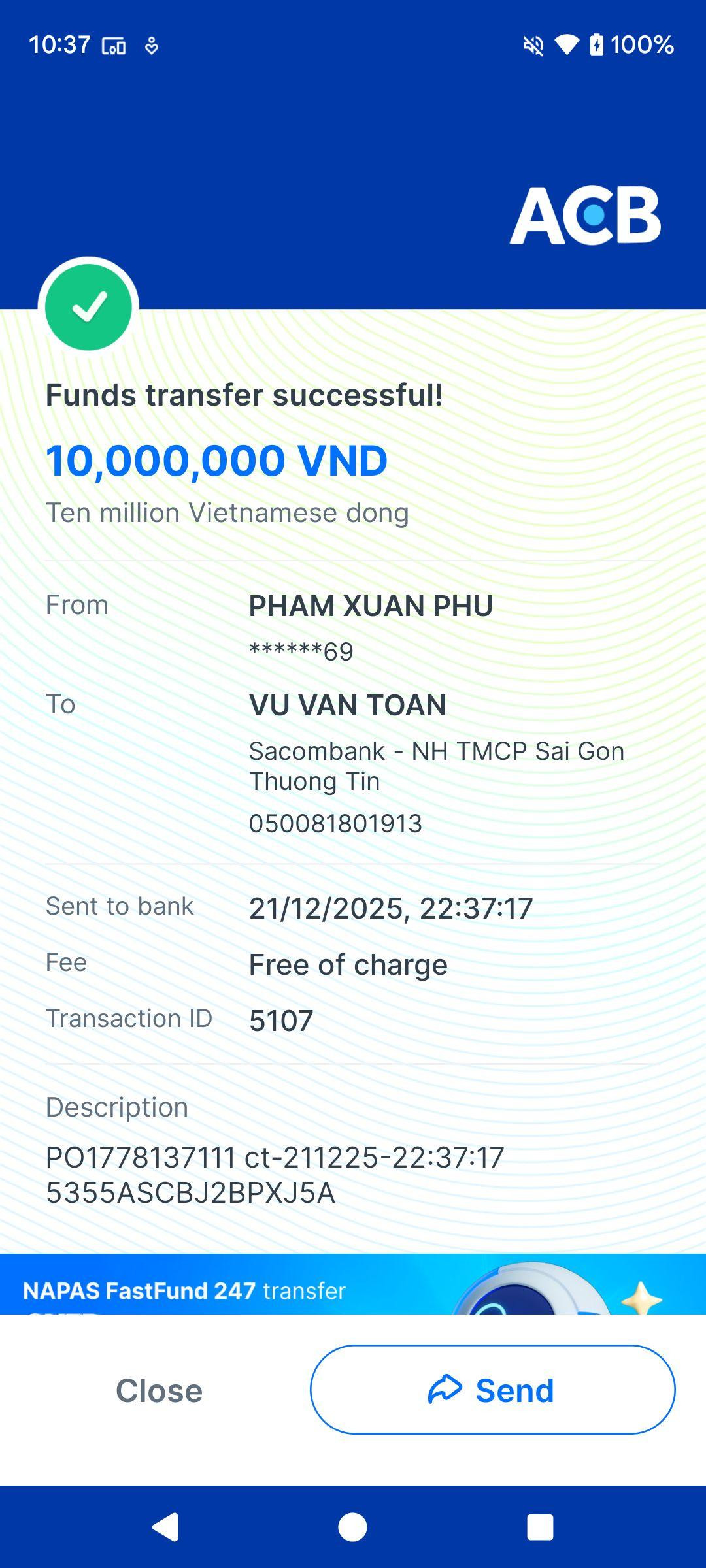Screen dimensions: 706x1568
Task: Share the receipt with the Send button
Action: click(x=492, y=1390)
